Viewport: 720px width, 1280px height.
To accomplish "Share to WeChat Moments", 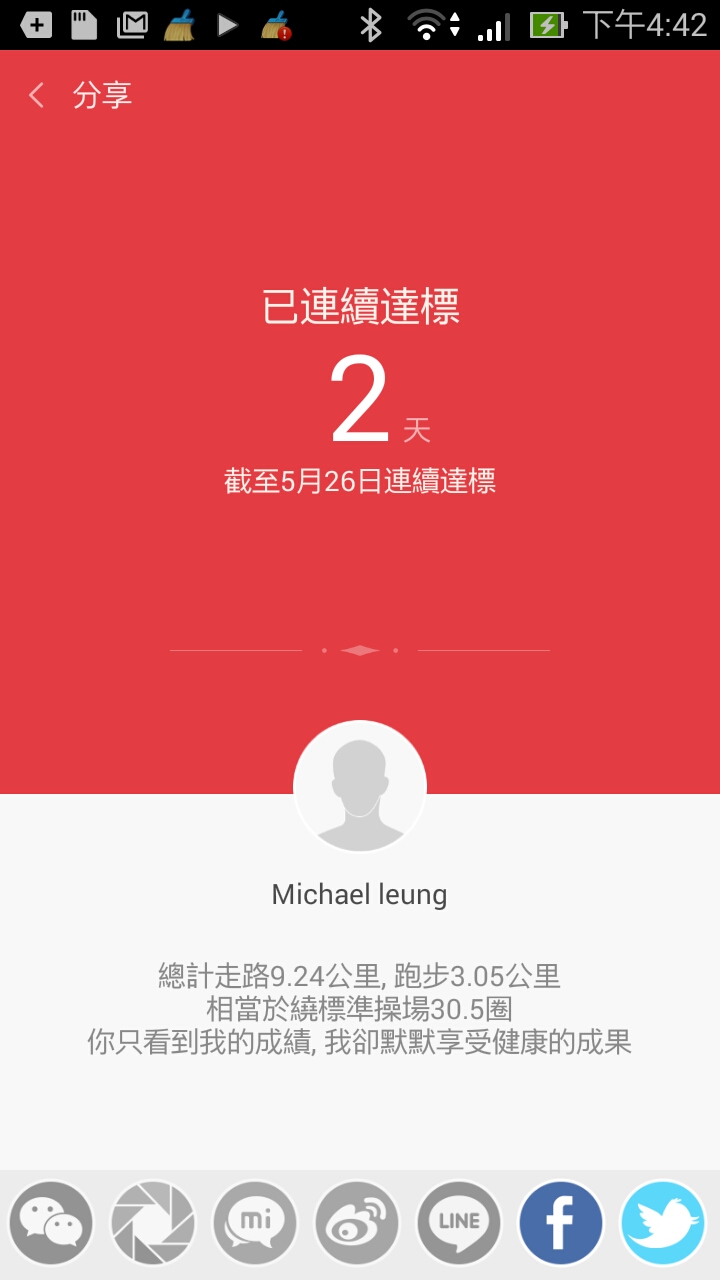I will (153, 1223).
